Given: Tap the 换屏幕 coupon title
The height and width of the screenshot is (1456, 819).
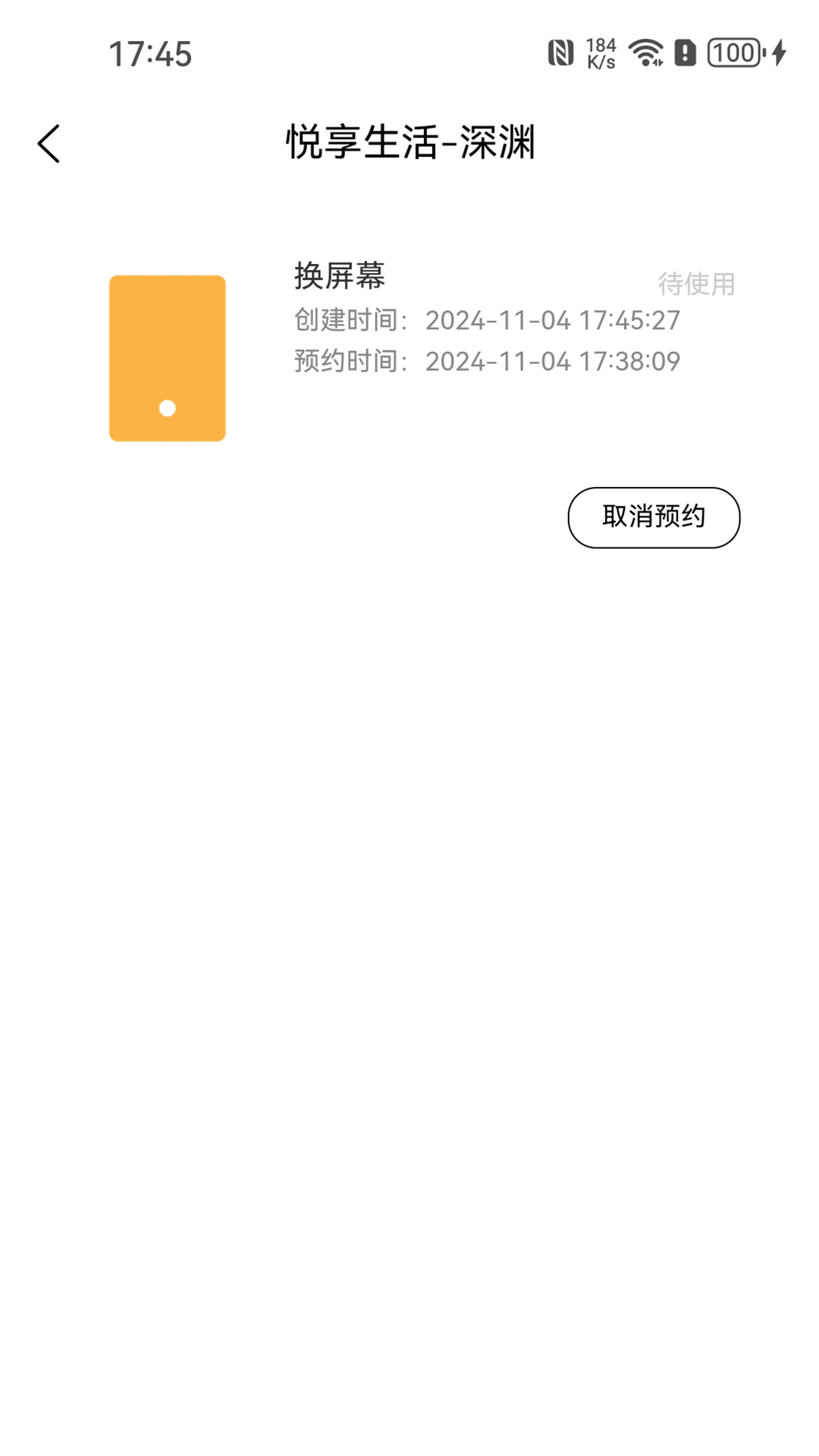Looking at the screenshot, I should coord(339,277).
